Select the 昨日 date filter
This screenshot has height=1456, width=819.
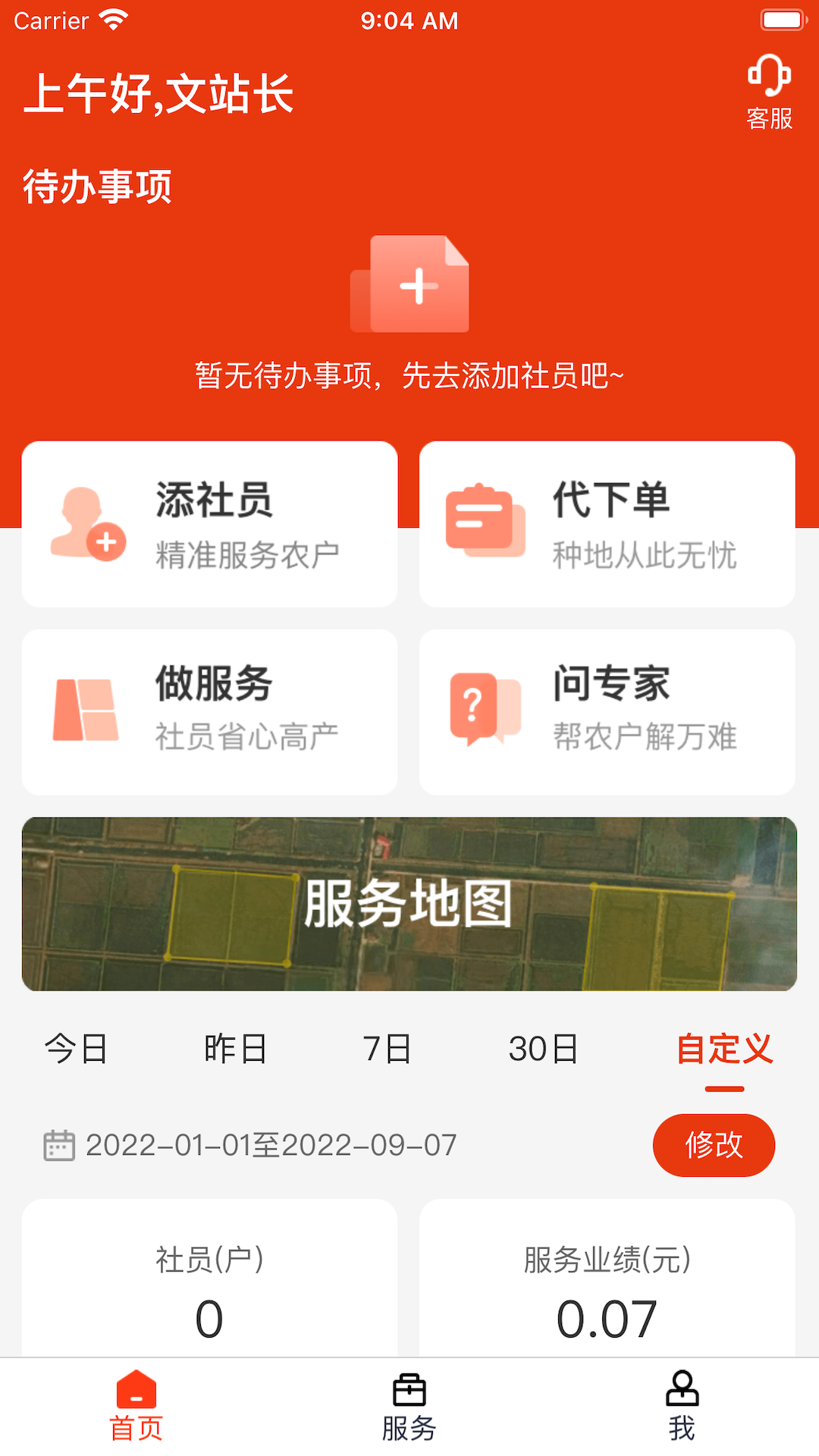tap(236, 1050)
